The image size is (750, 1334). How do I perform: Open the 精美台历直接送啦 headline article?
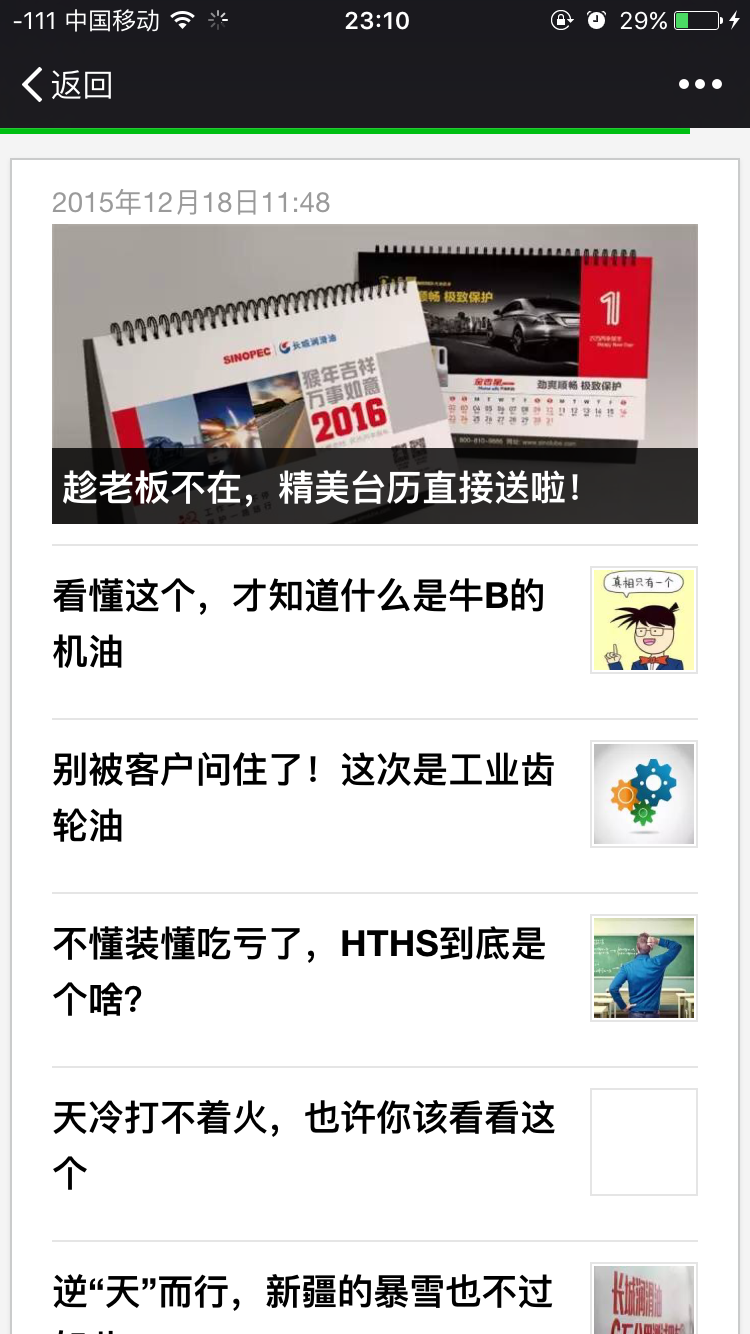375,374
